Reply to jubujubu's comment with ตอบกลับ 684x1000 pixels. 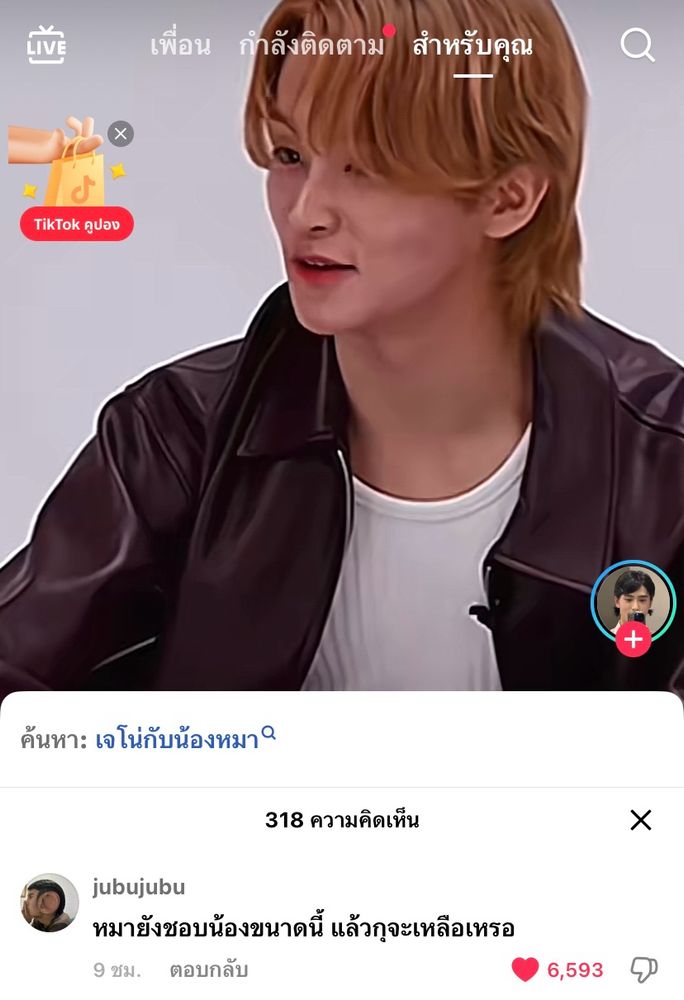[208, 970]
